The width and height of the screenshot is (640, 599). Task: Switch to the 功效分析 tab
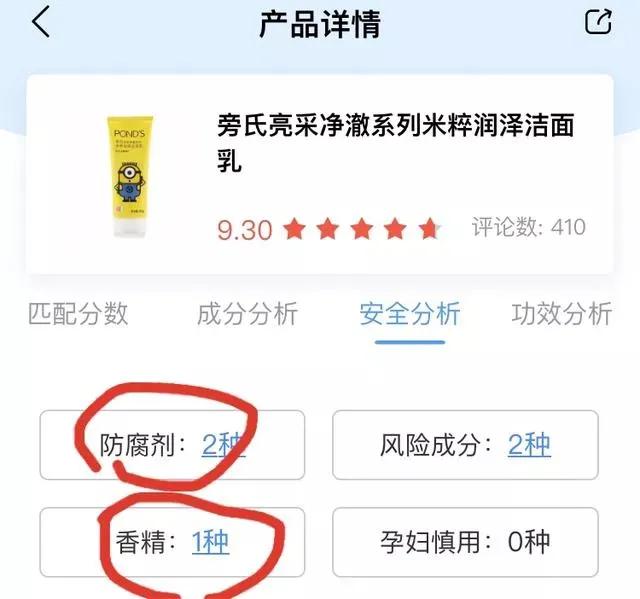(561, 314)
